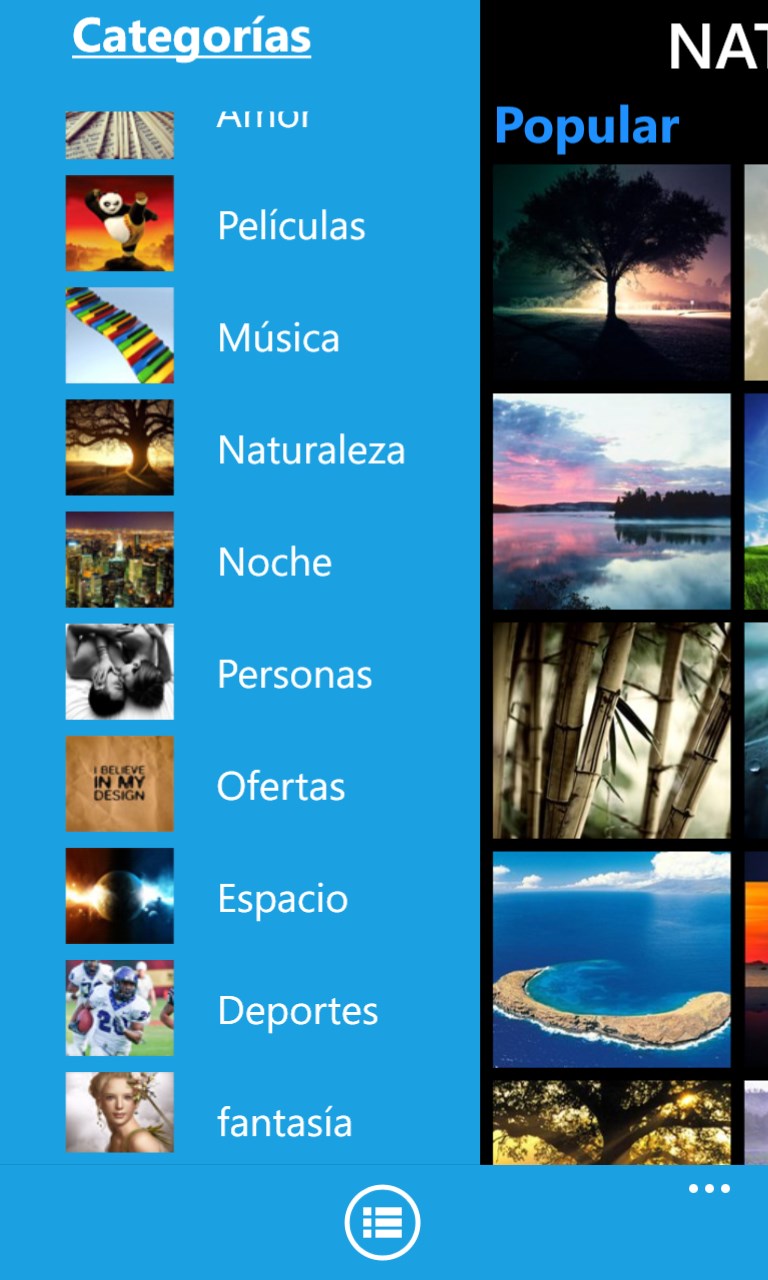
Task: Open the Películas category
Action: pos(290,225)
